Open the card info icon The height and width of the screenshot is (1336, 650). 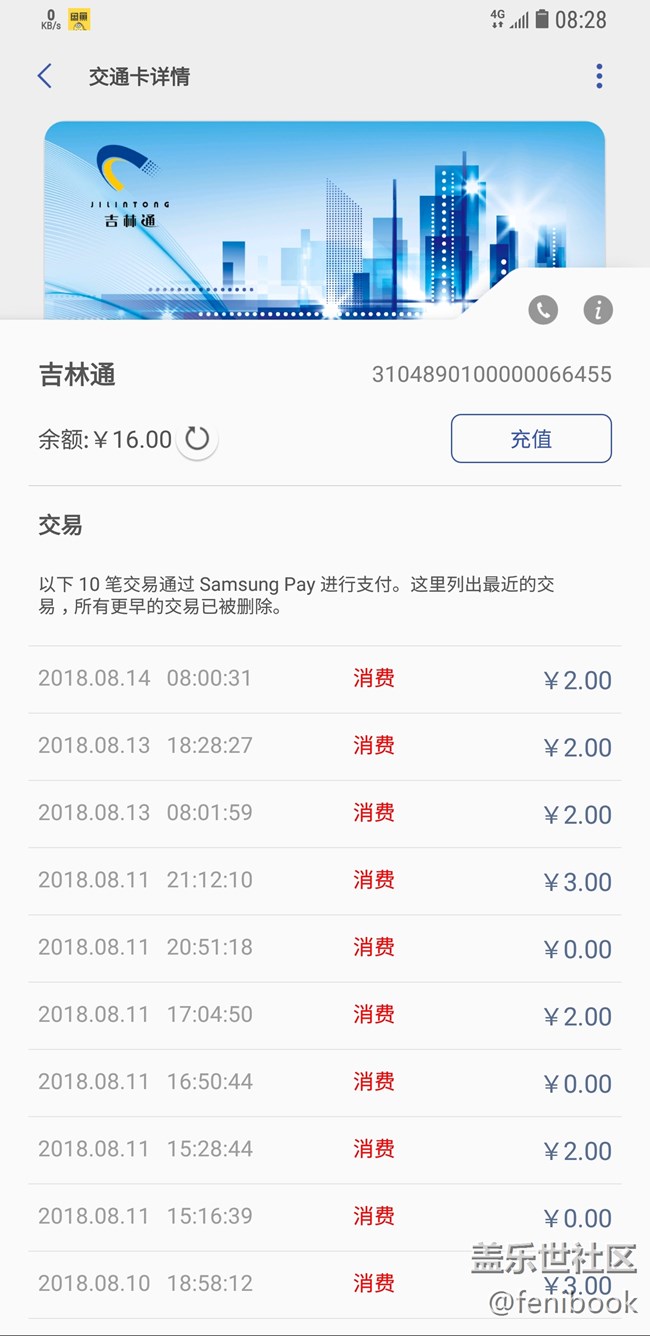coord(598,310)
